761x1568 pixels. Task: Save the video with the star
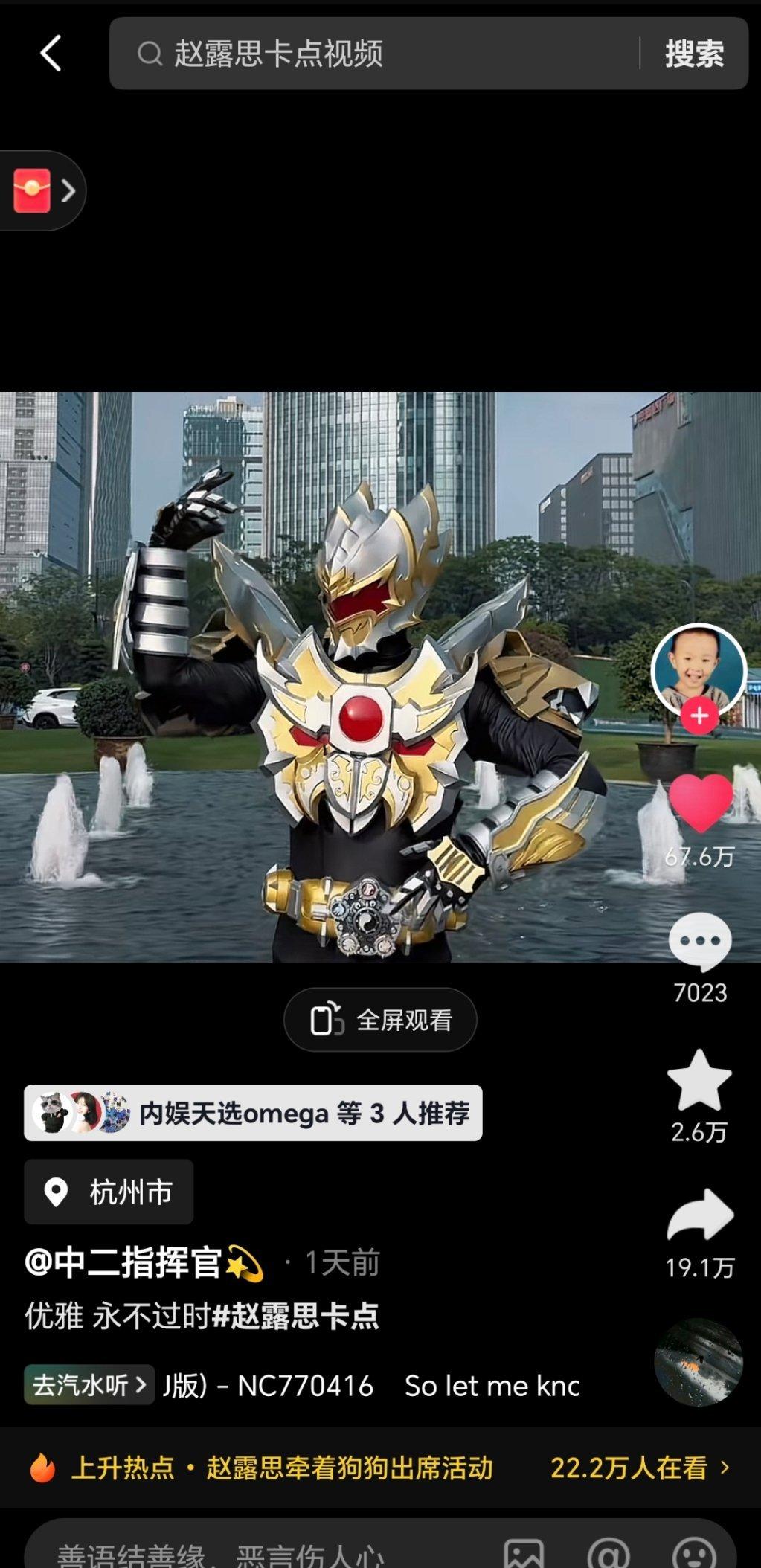pyautogui.click(x=699, y=1080)
